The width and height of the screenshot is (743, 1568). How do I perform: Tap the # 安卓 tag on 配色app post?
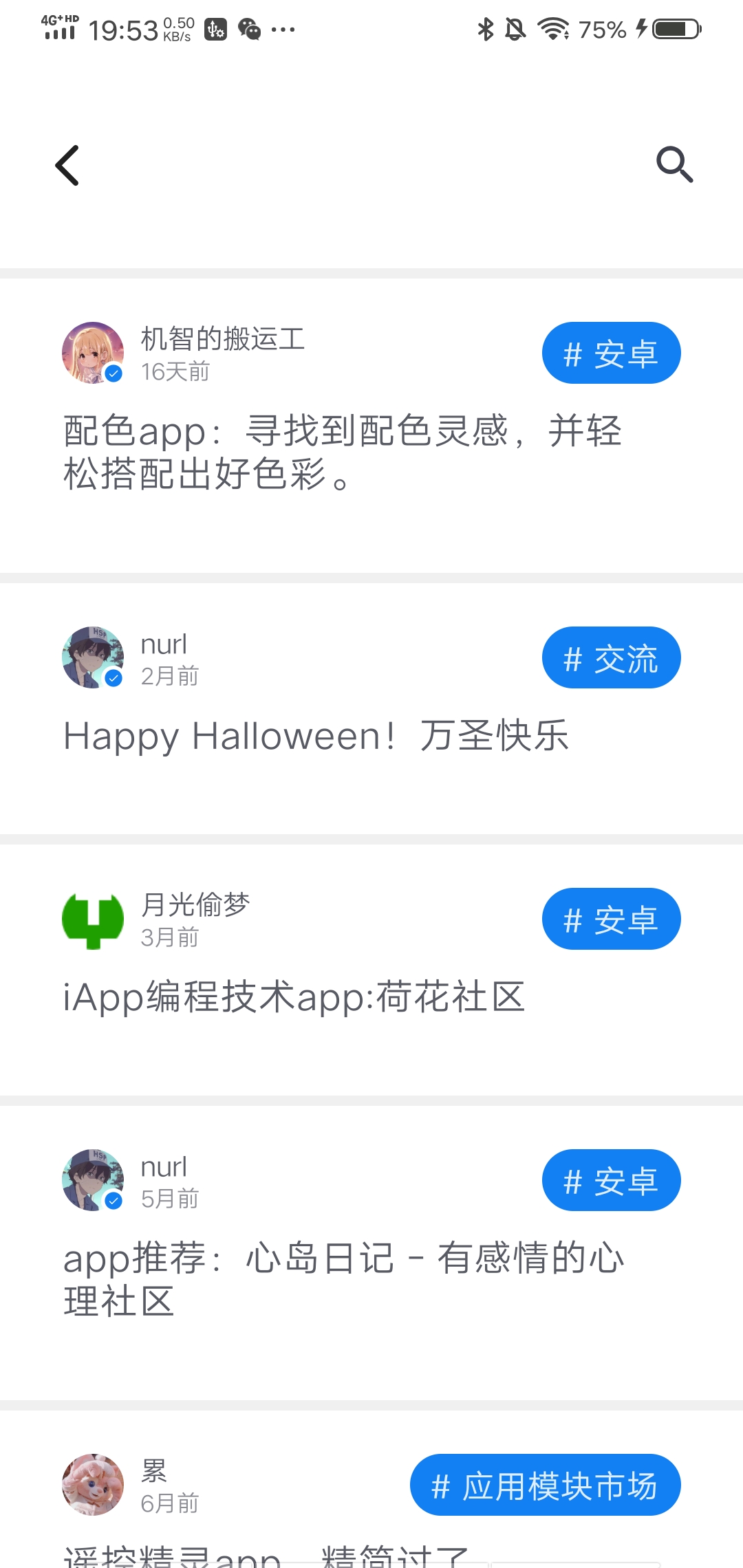[x=611, y=353]
